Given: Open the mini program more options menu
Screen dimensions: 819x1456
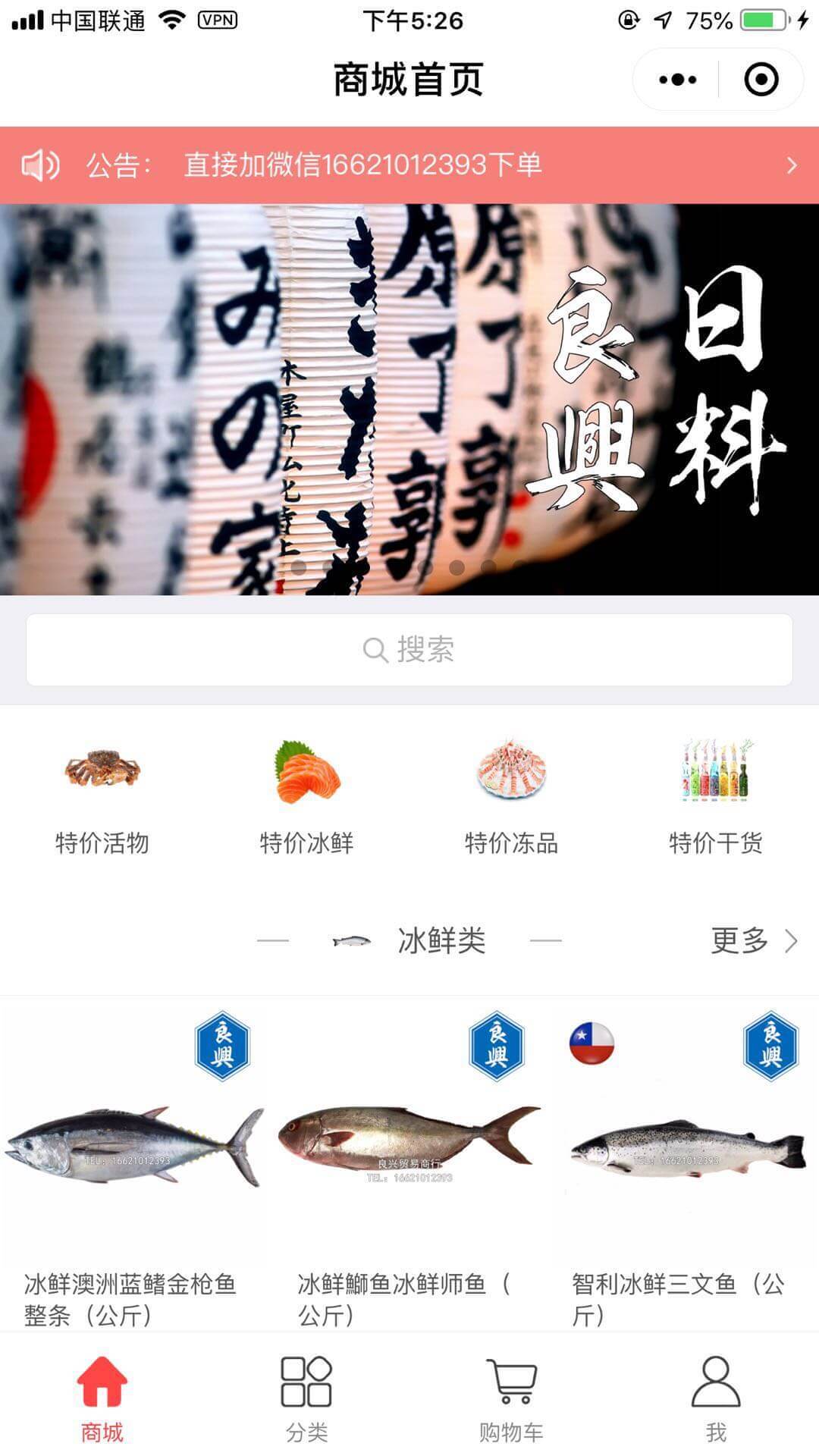Looking at the screenshot, I should [x=677, y=80].
